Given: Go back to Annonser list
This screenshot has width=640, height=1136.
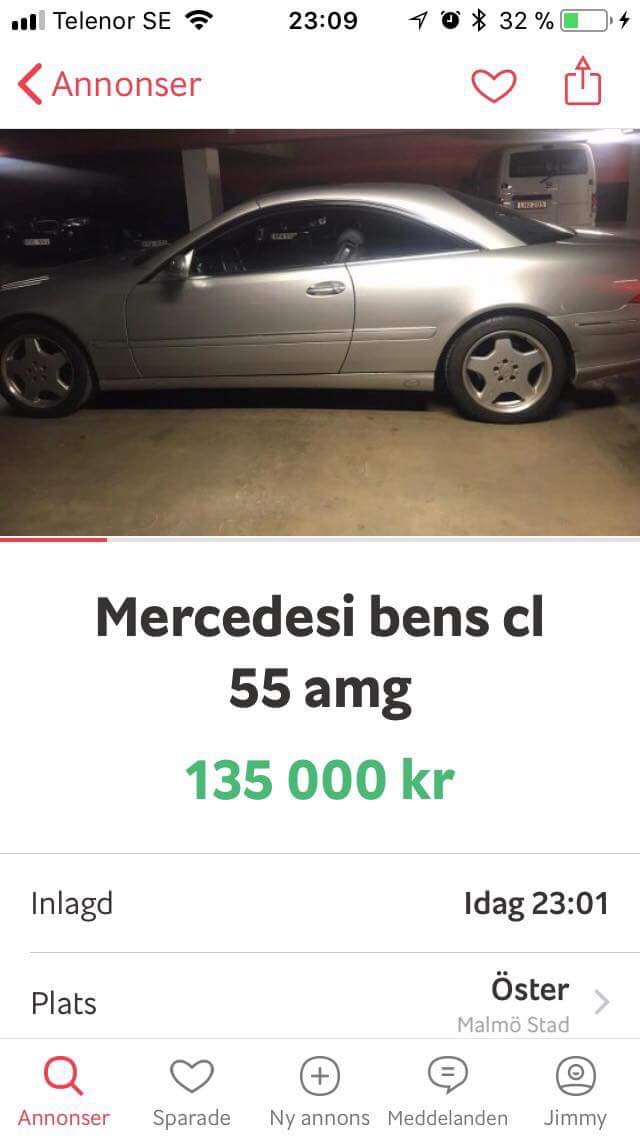Looking at the screenshot, I should (109, 85).
